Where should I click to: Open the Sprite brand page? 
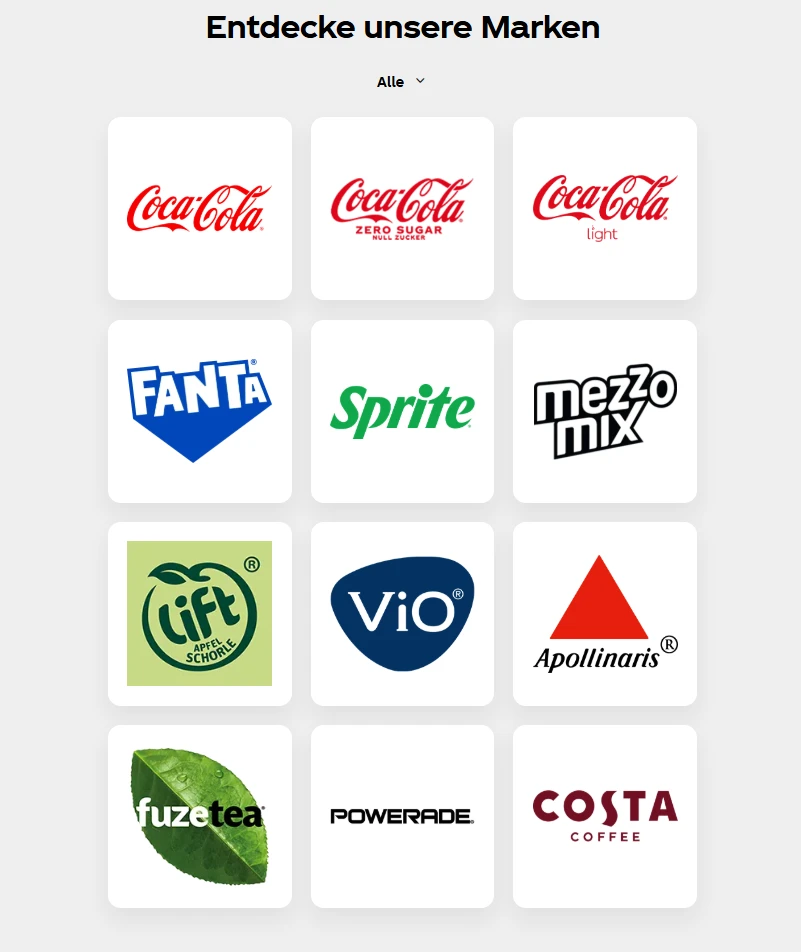click(401, 410)
